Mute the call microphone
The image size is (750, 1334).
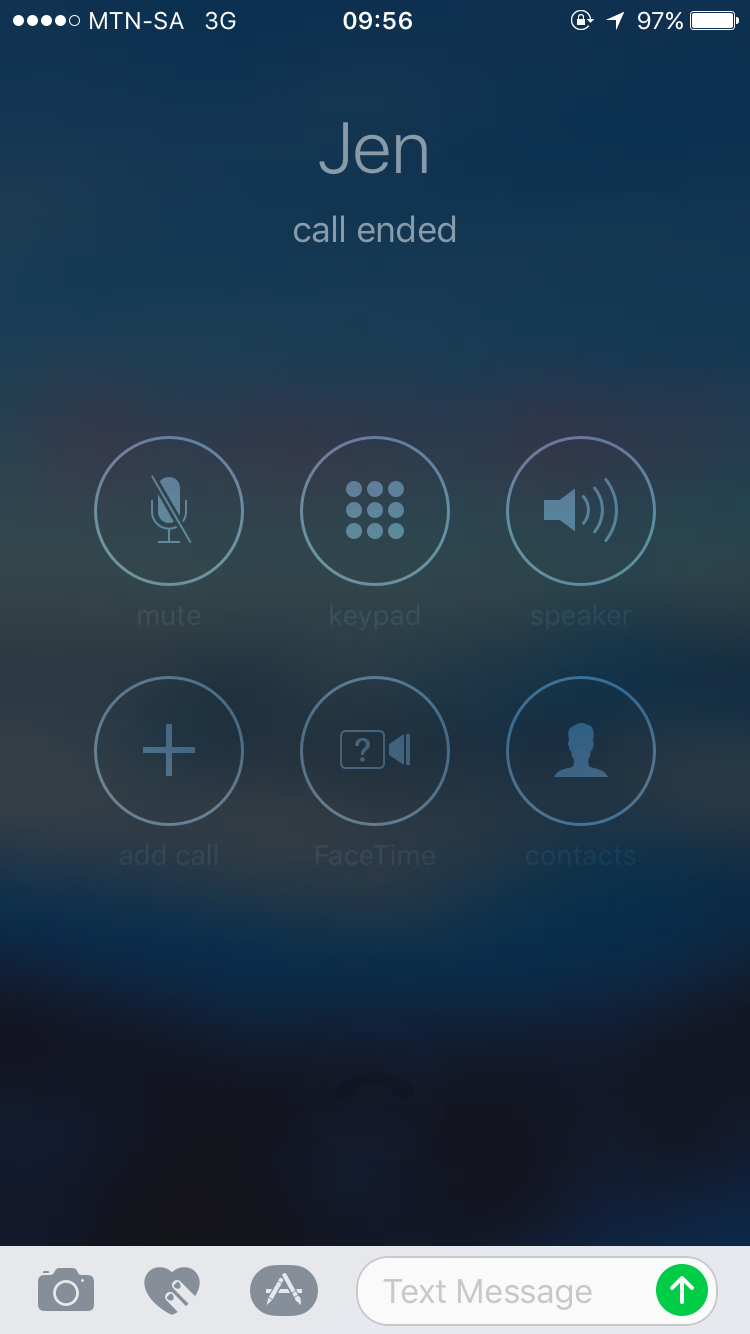tap(169, 511)
